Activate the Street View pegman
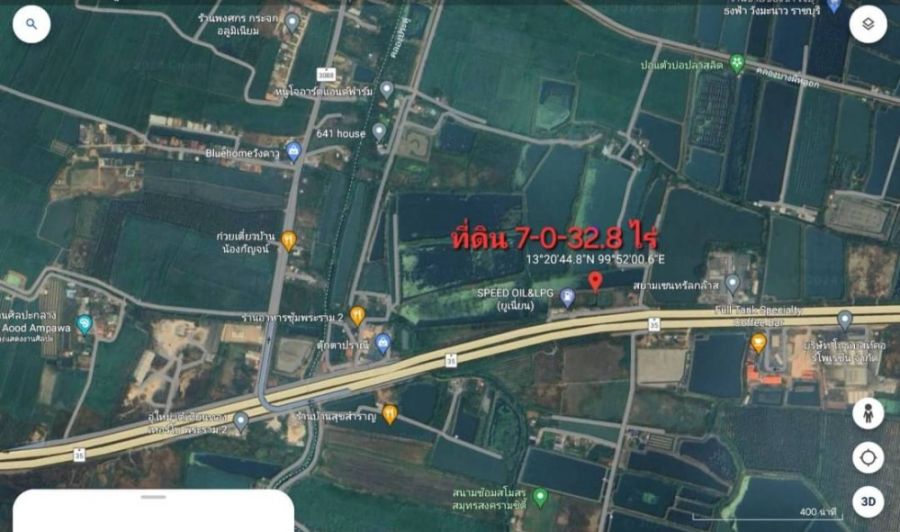The width and height of the screenshot is (900, 532). pos(867,413)
